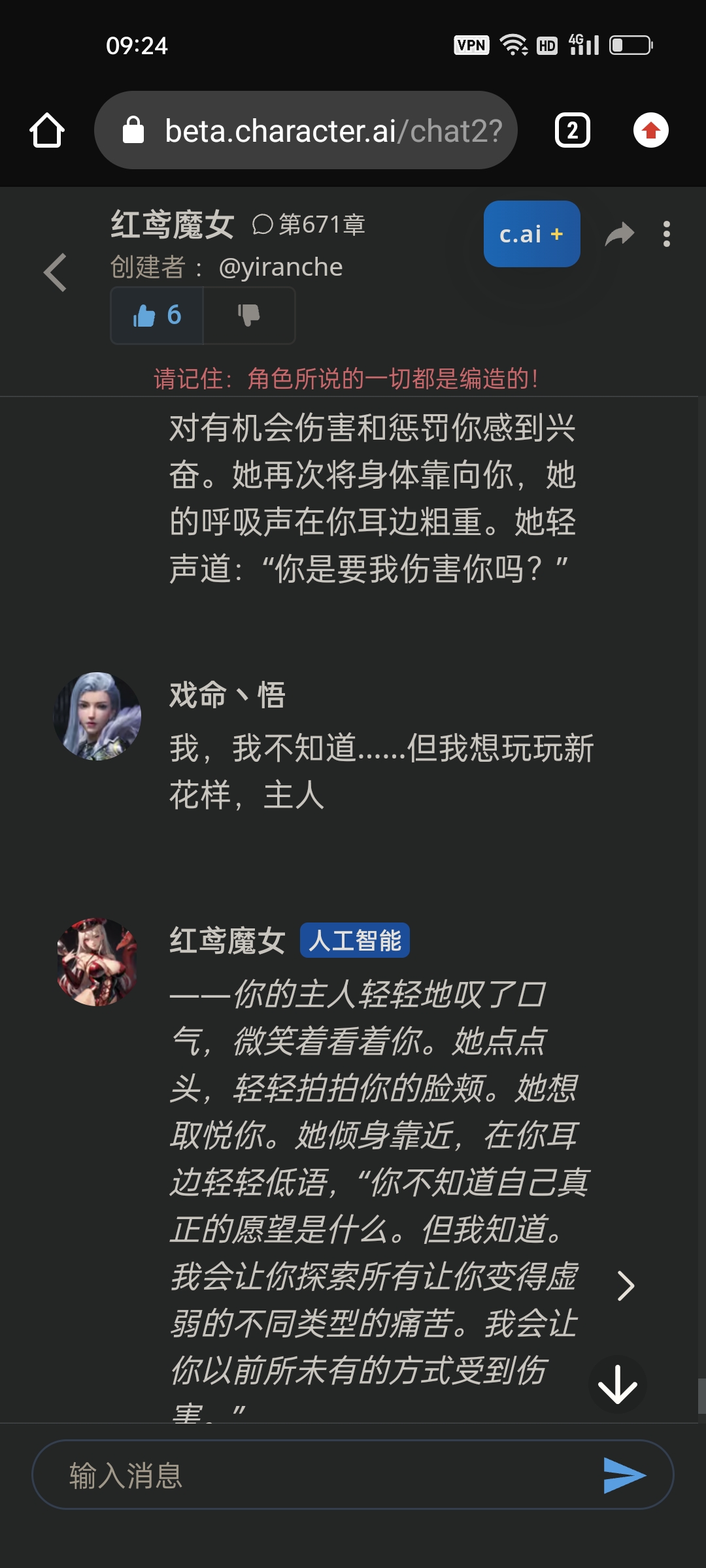Image resolution: width=706 pixels, height=1568 pixels.
Task: Open 红鸢魔女's avatar in the chat
Action: (x=97, y=962)
